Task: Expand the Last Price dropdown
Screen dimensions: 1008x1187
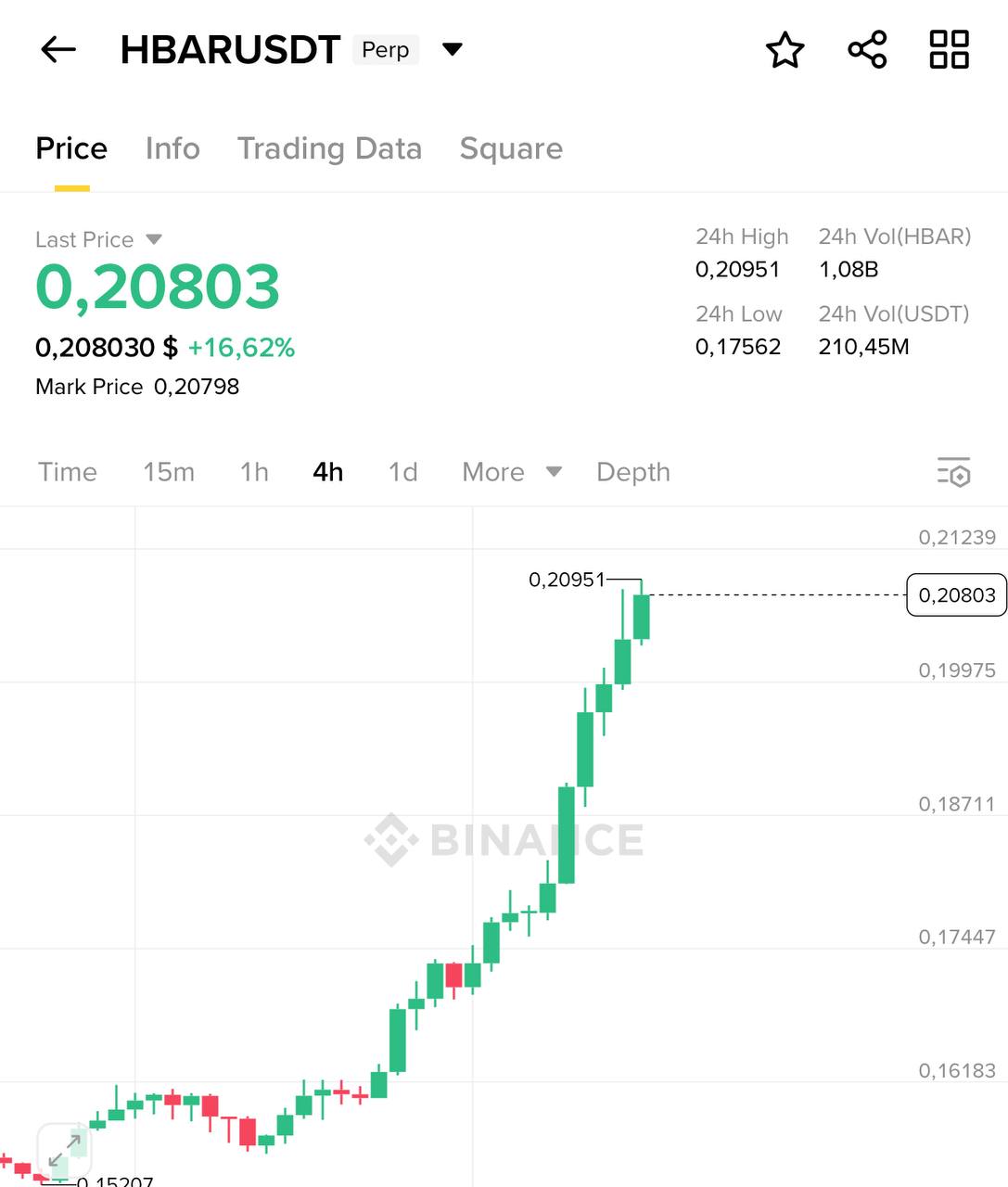Action: pyautogui.click(x=154, y=239)
